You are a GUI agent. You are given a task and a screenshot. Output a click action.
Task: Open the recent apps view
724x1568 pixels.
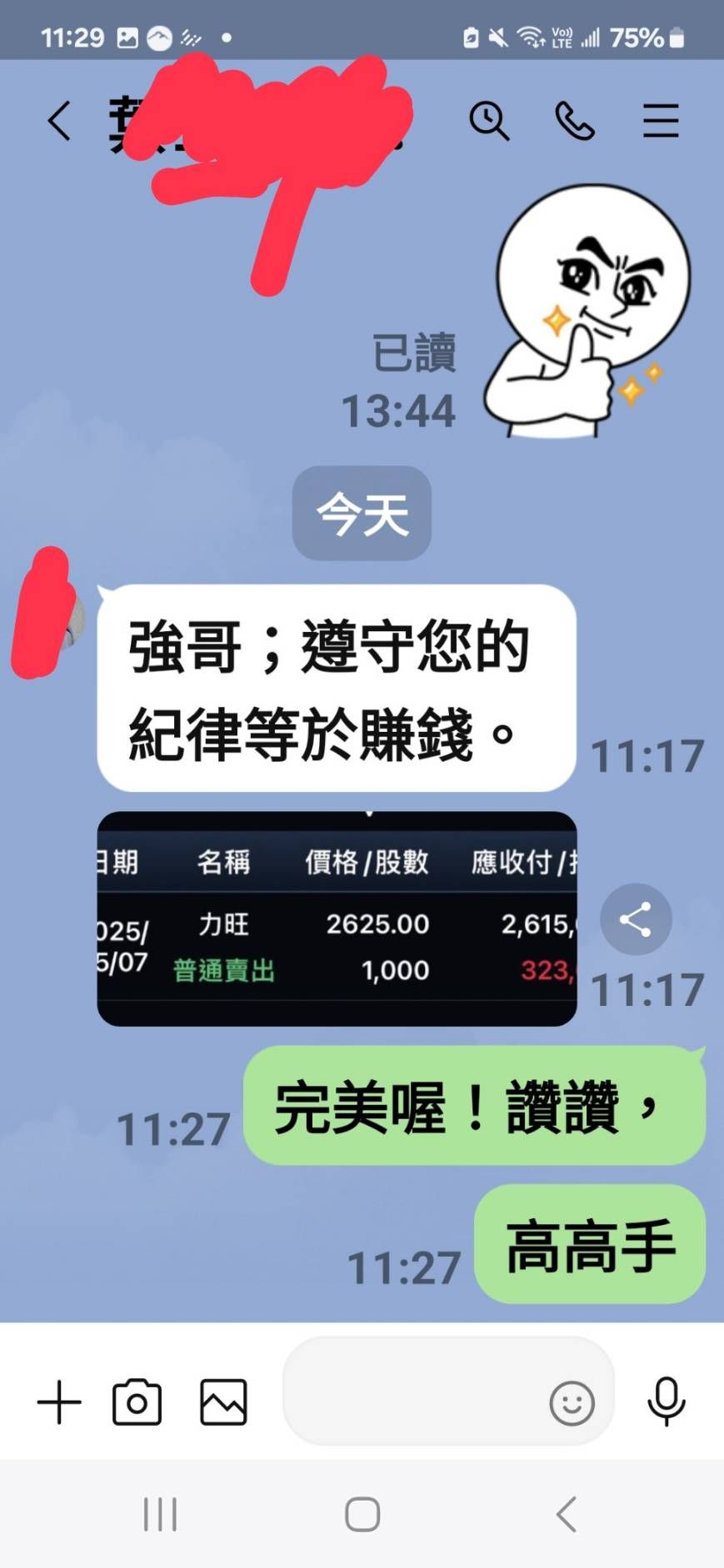point(160,1514)
